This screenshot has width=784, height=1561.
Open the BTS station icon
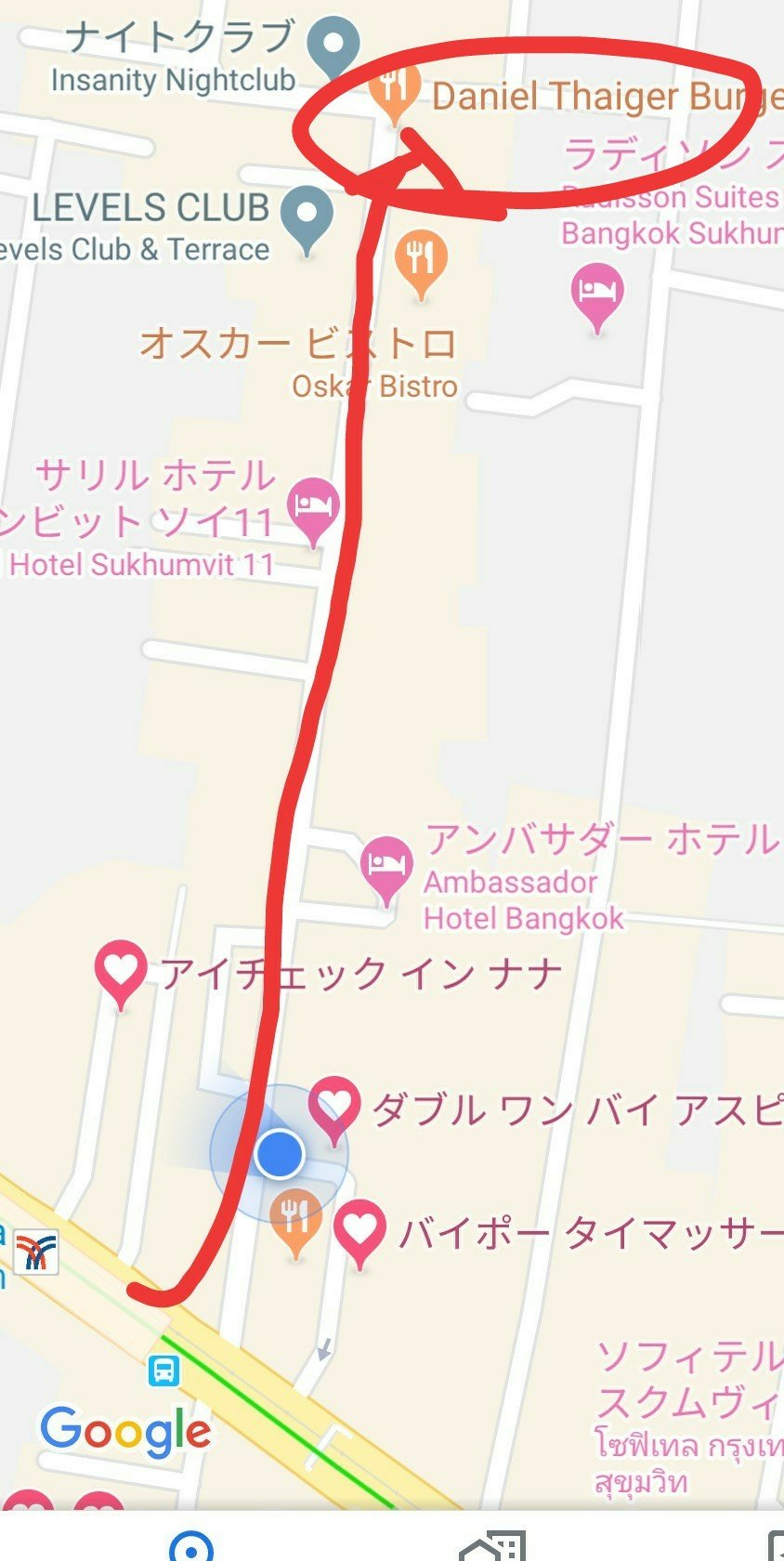coord(35,1253)
